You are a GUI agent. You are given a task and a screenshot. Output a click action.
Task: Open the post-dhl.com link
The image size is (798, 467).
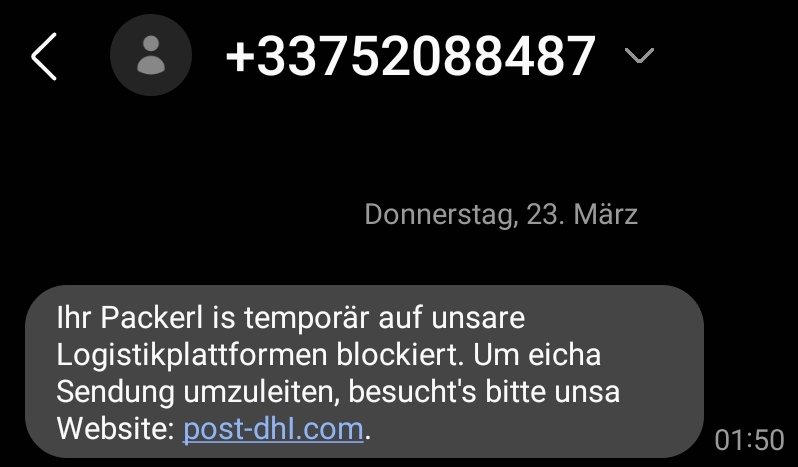coord(273,430)
